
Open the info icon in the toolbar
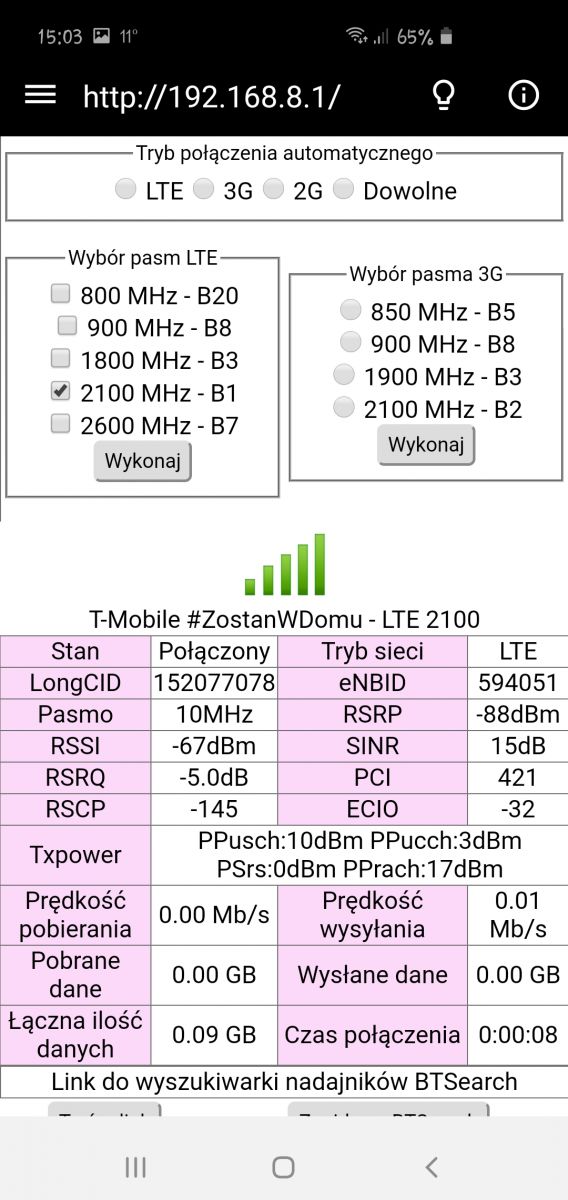tap(523, 95)
